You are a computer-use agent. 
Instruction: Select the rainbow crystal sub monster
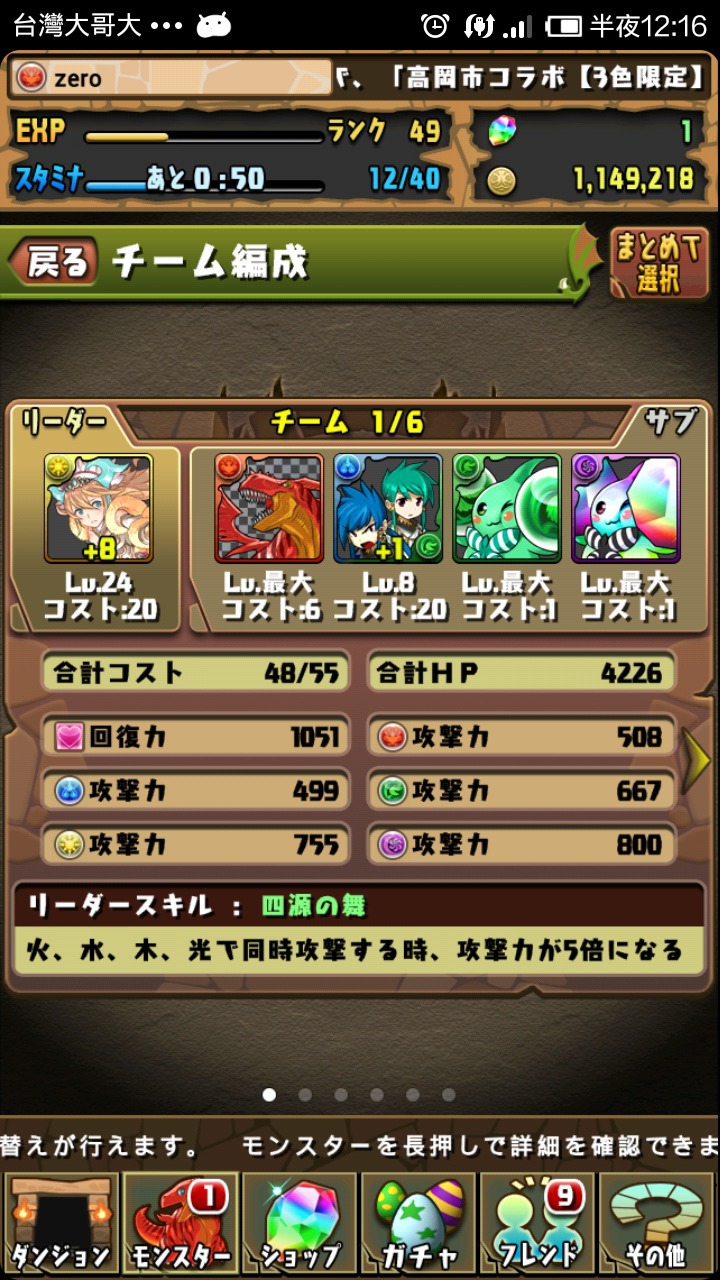[x=626, y=508]
